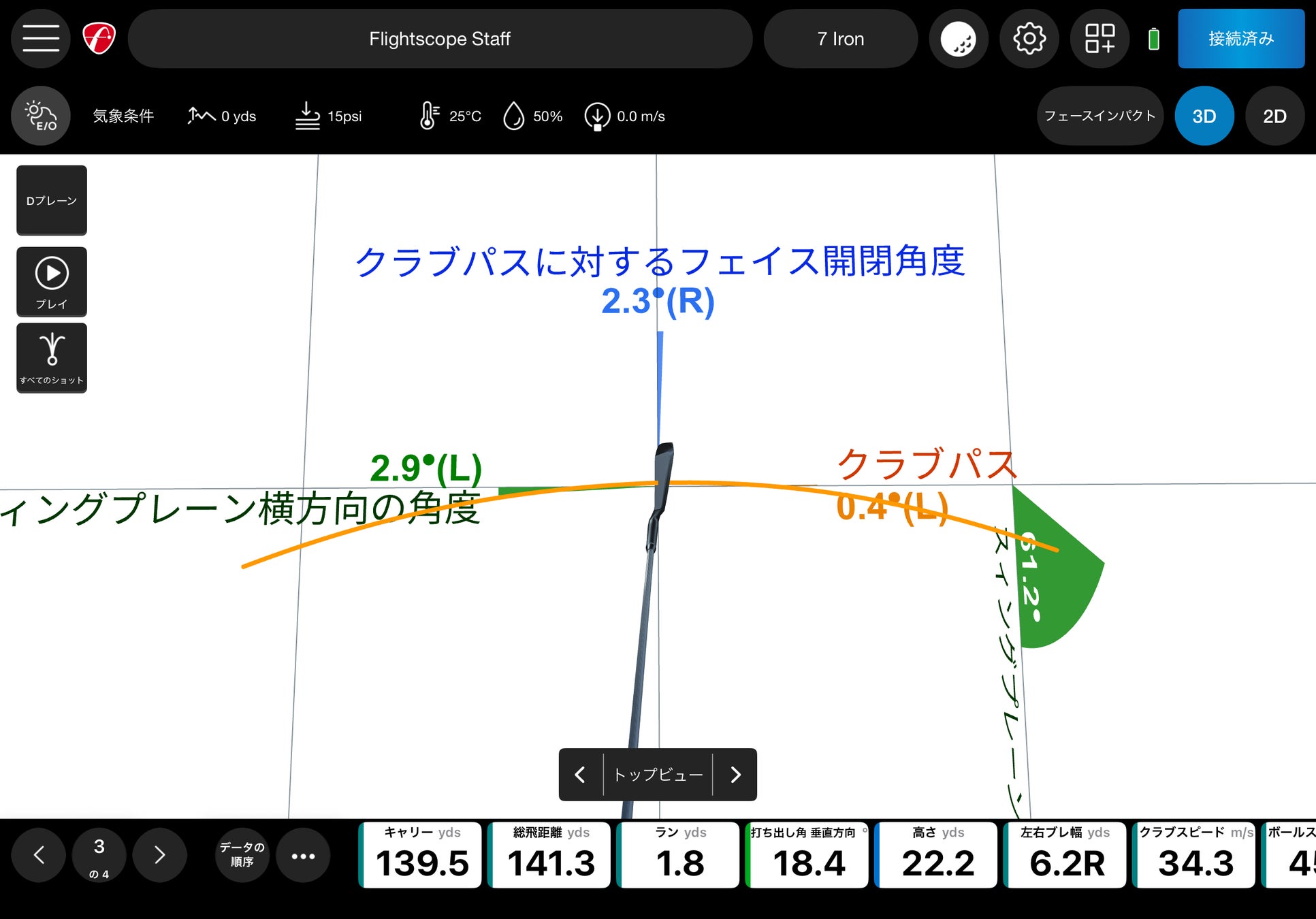The height and width of the screenshot is (919, 1316).
Task: Tap the 接続済み connection button
Action: 1240,39
